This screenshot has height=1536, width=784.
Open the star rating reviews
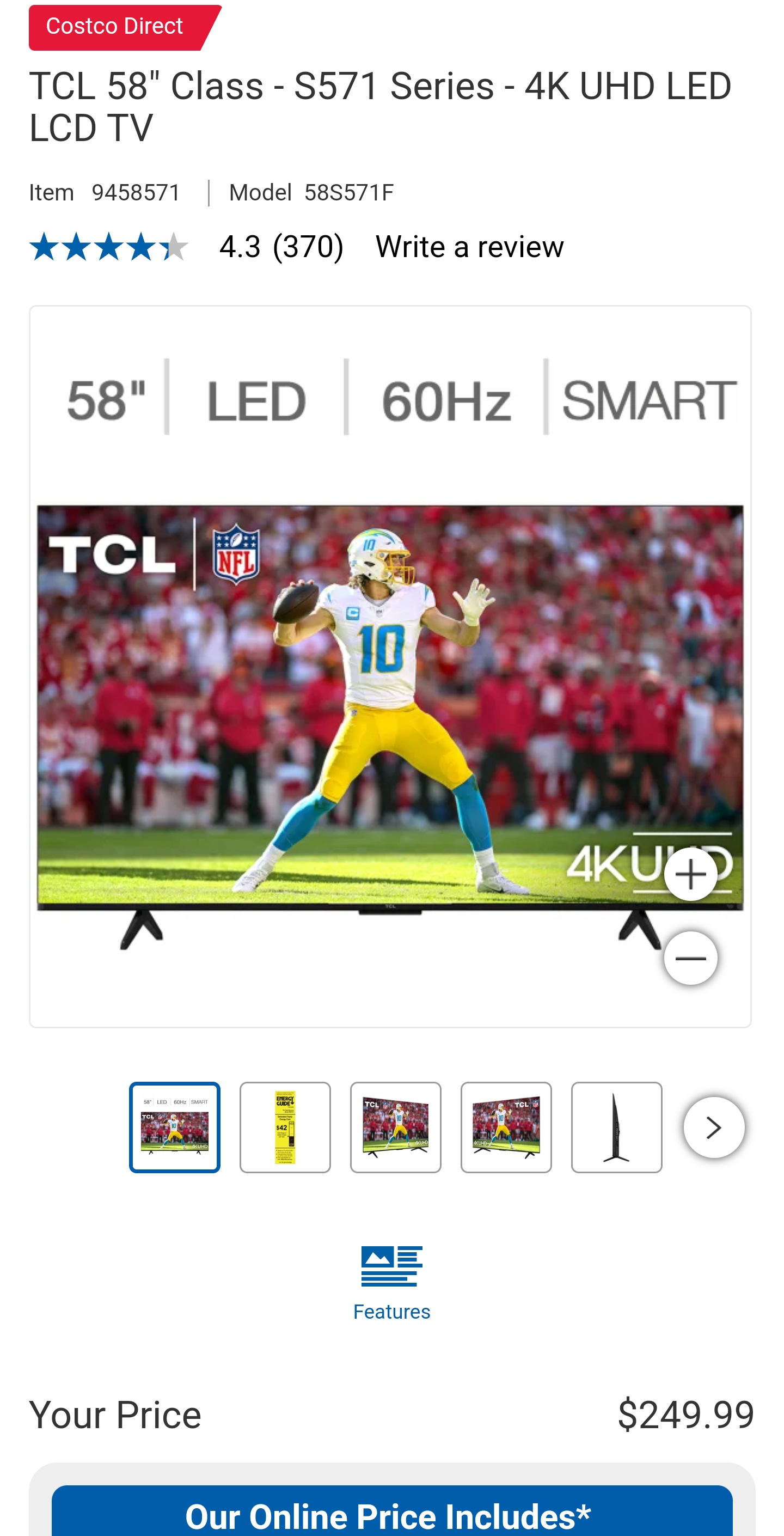(x=109, y=247)
